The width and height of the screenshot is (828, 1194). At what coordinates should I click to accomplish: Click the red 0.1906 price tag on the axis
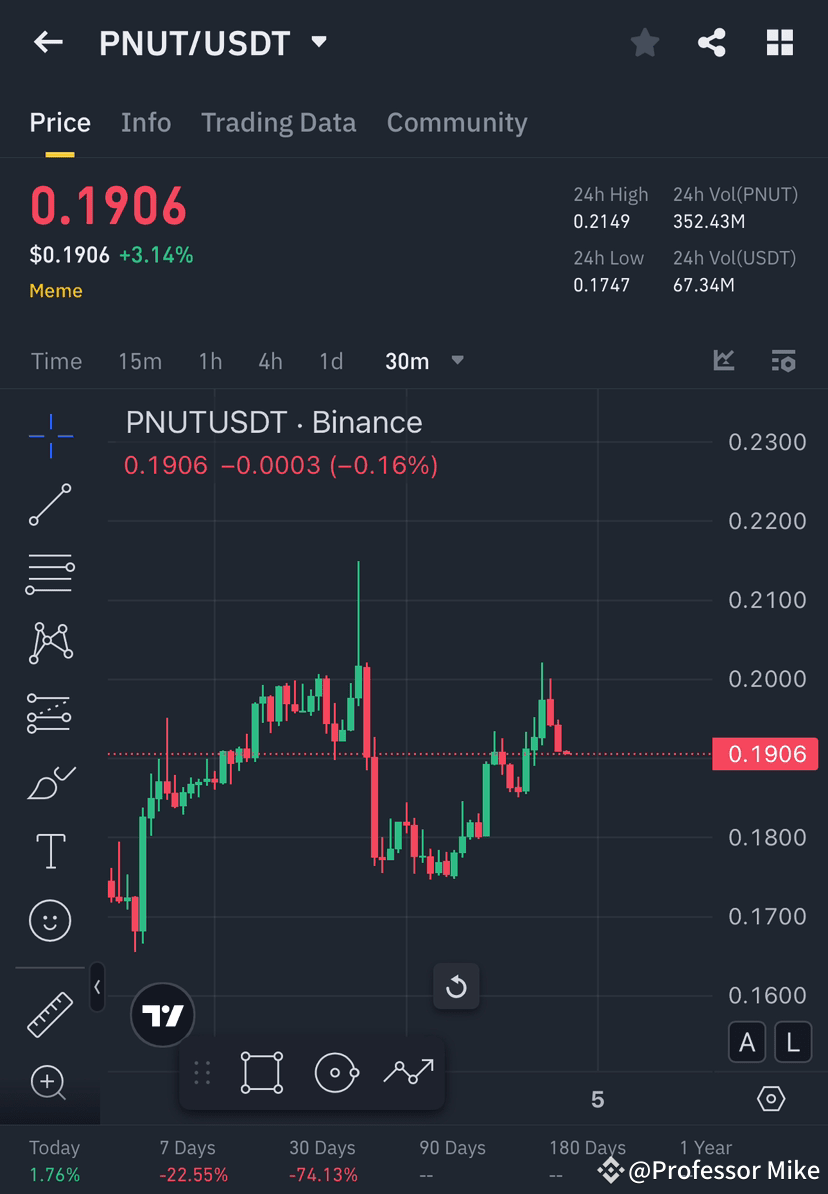(765, 754)
